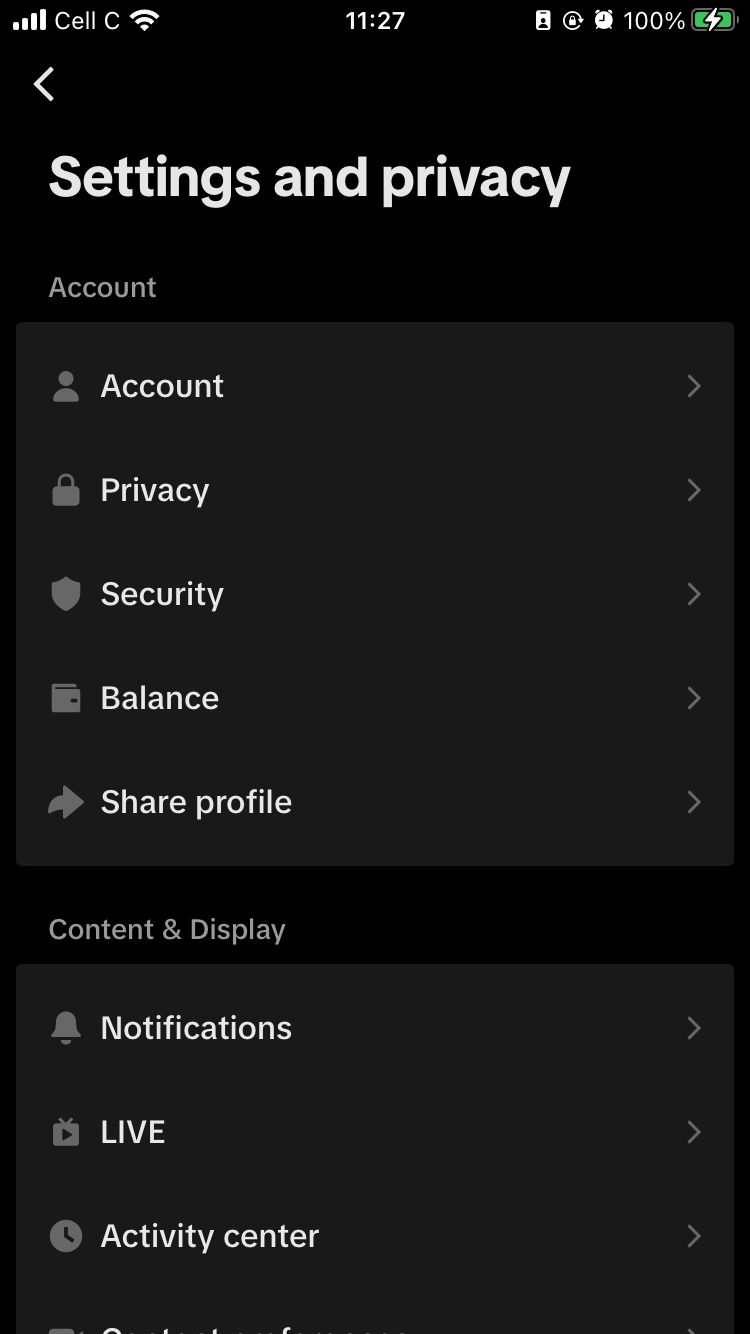Select the Share profile arrow icon
Screen dimensions: 750x1334
[66, 802]
